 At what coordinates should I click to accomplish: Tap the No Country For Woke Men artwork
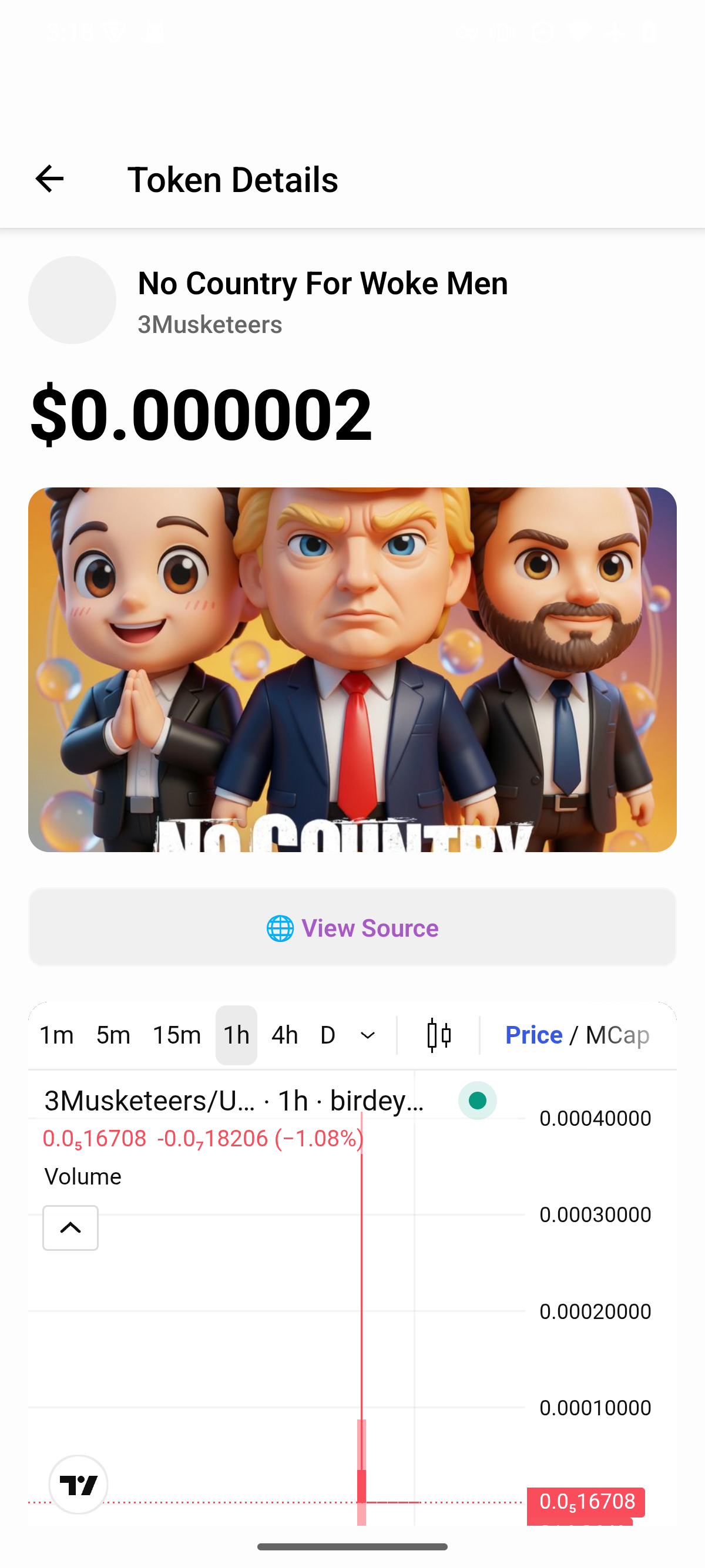pos(352,669)
